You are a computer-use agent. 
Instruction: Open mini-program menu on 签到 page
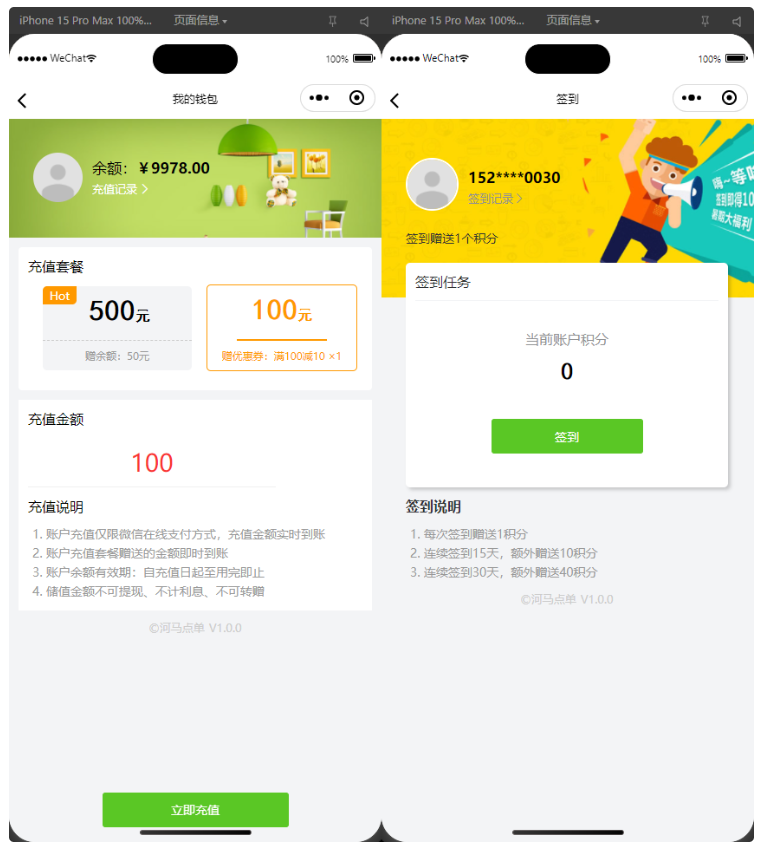[692, 98]
